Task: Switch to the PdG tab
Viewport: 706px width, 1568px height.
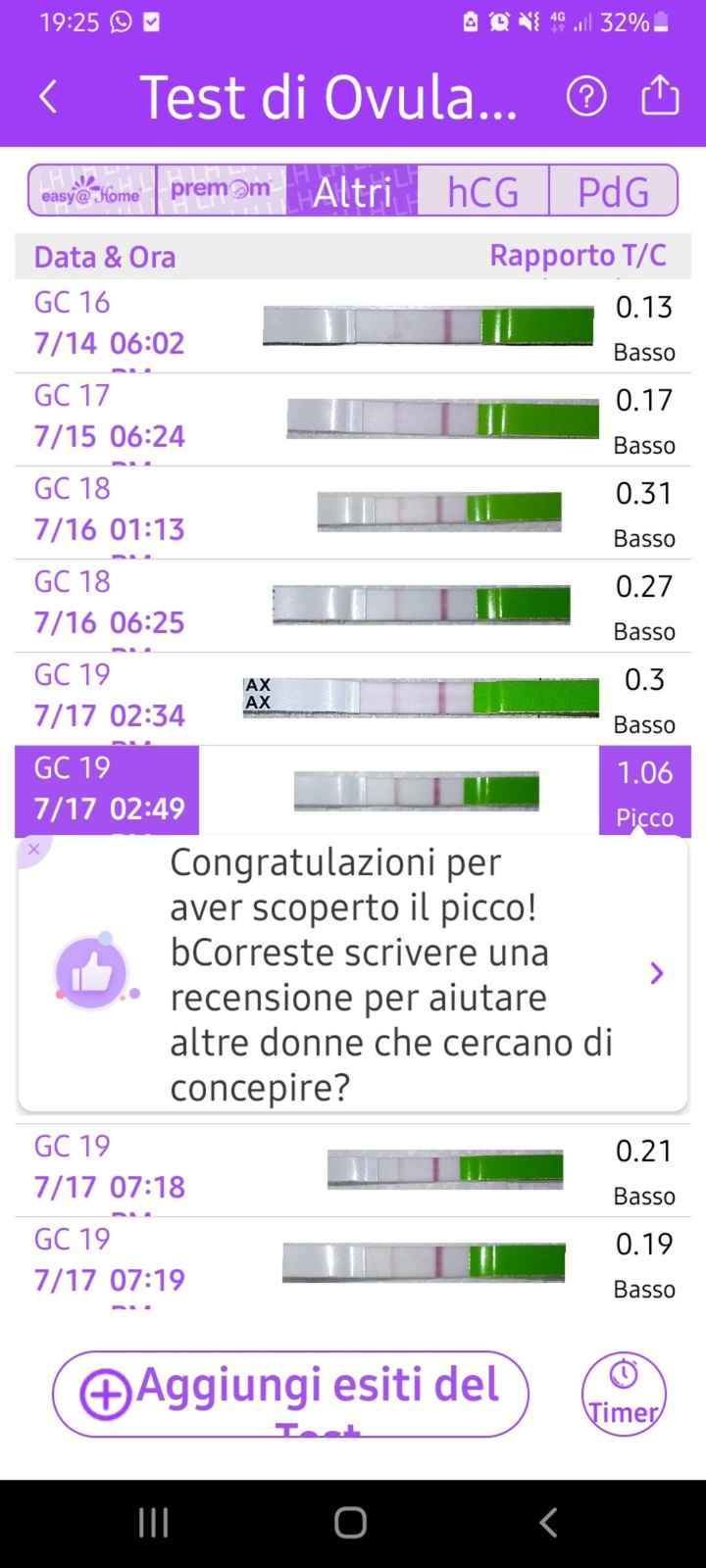Action: click(612, 191)
